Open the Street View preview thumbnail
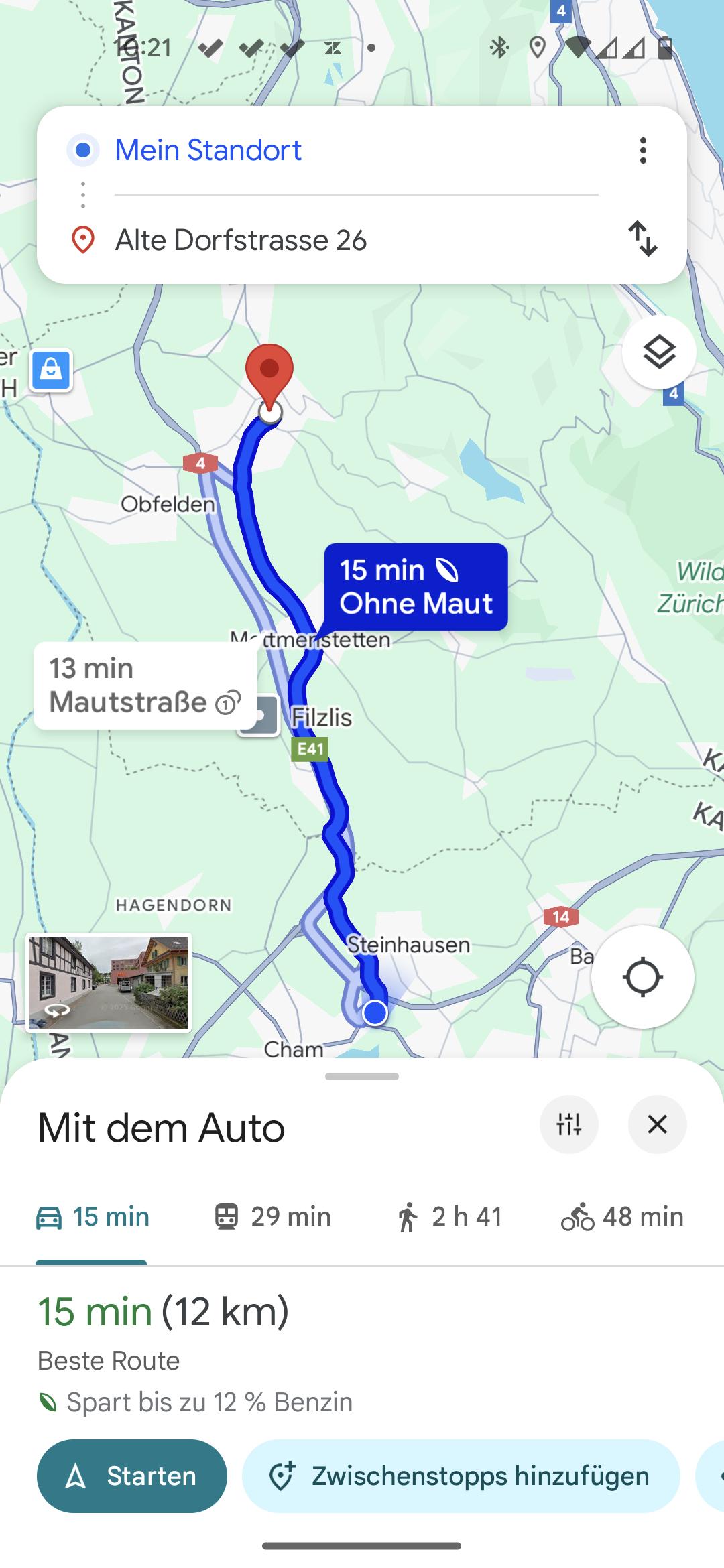Screen dimensions: 724x1568 (109, 982)
